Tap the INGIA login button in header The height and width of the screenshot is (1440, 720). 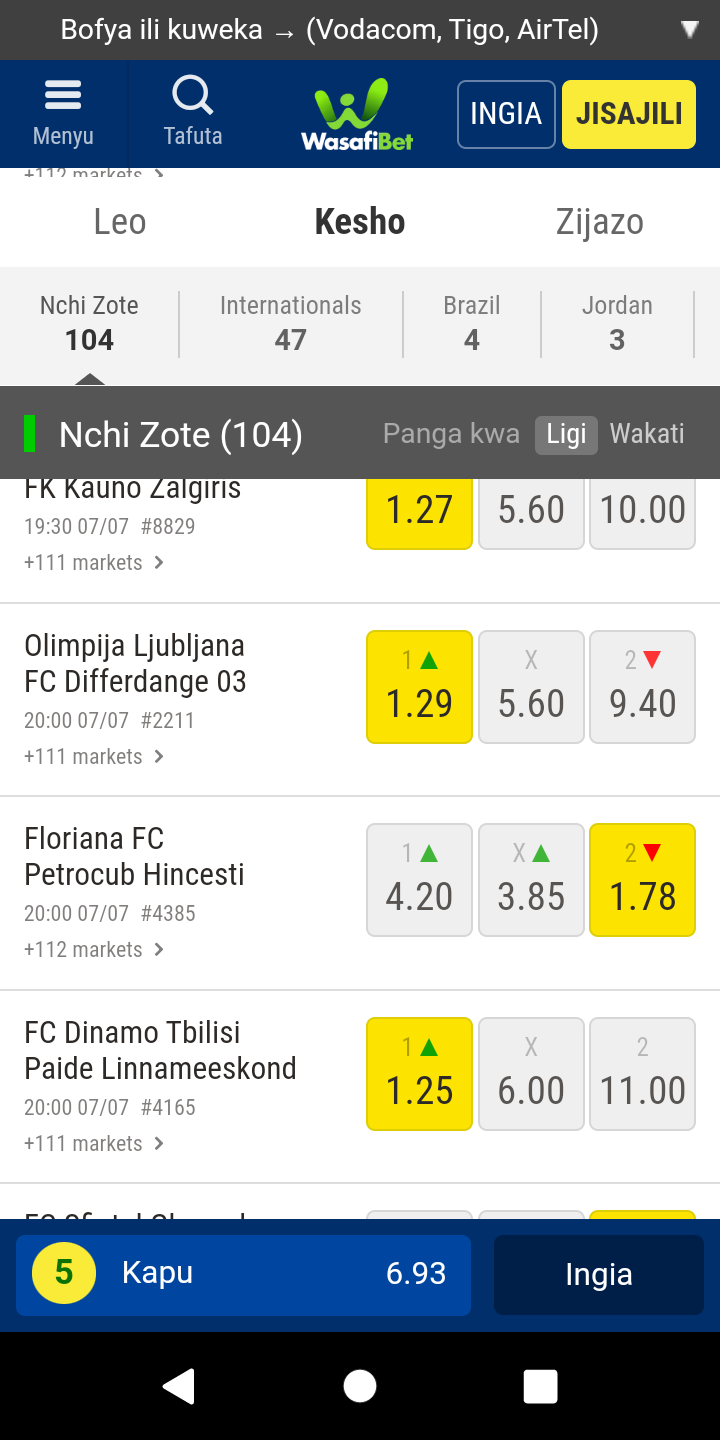click(506, 114)
